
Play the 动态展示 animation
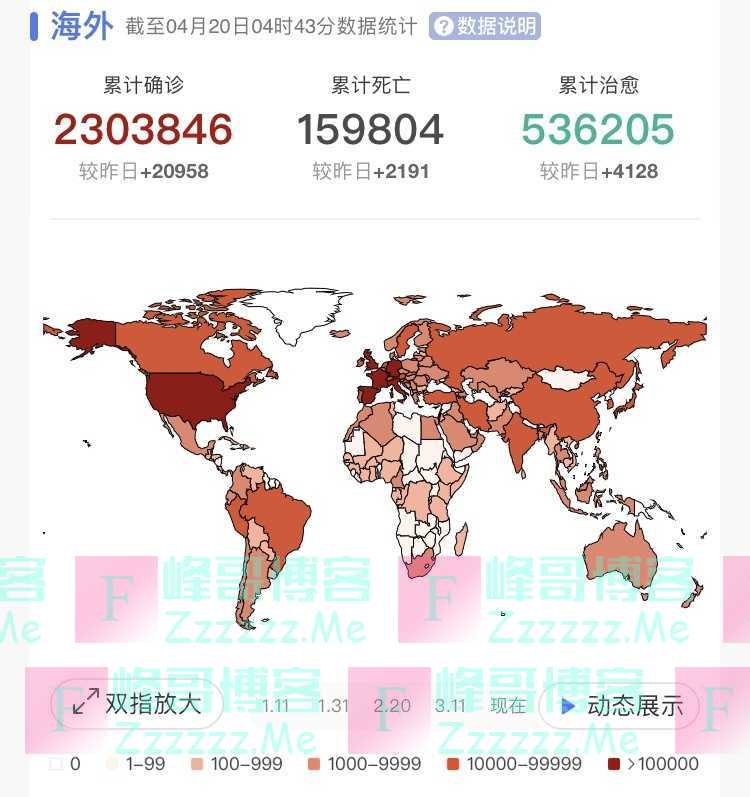coord(620,706)
